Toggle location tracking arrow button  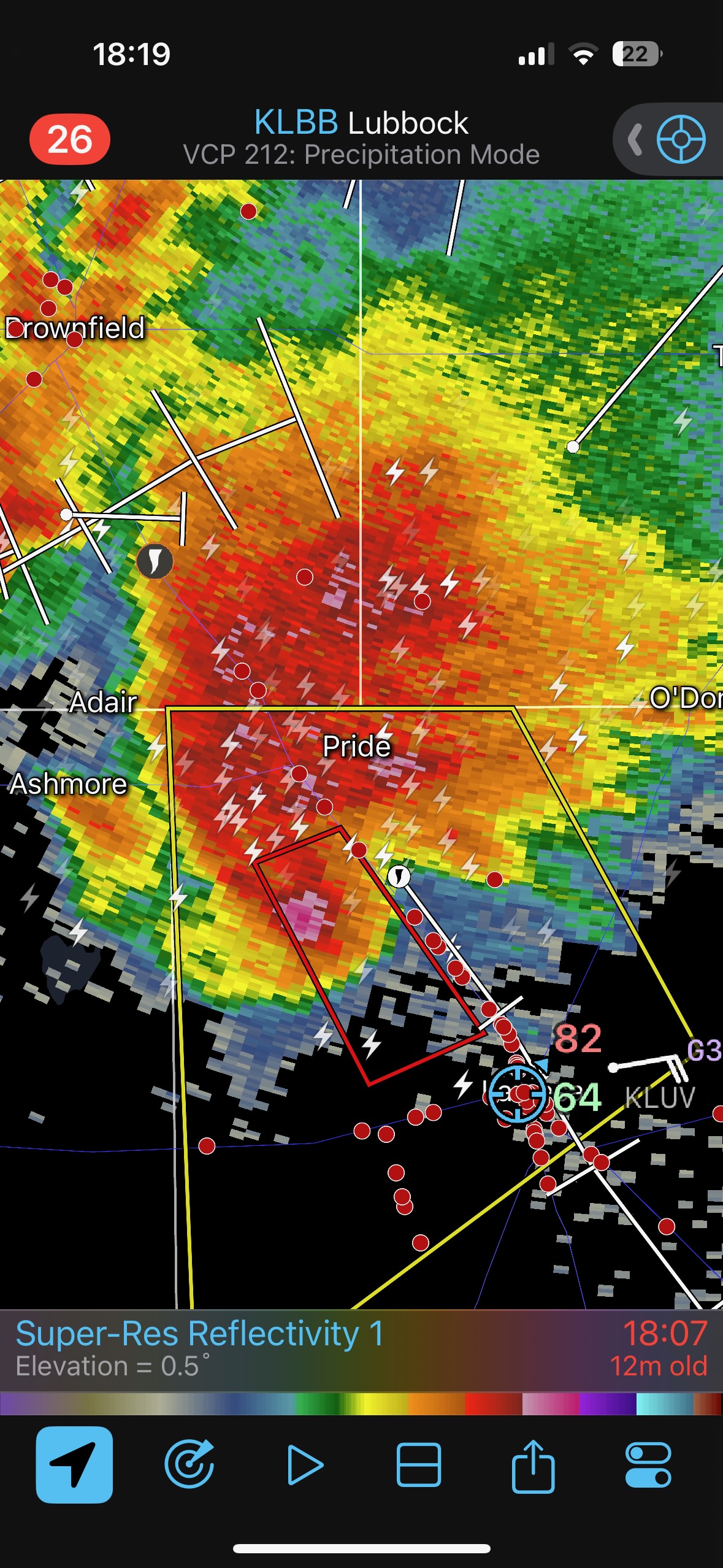click(74, 1465)
